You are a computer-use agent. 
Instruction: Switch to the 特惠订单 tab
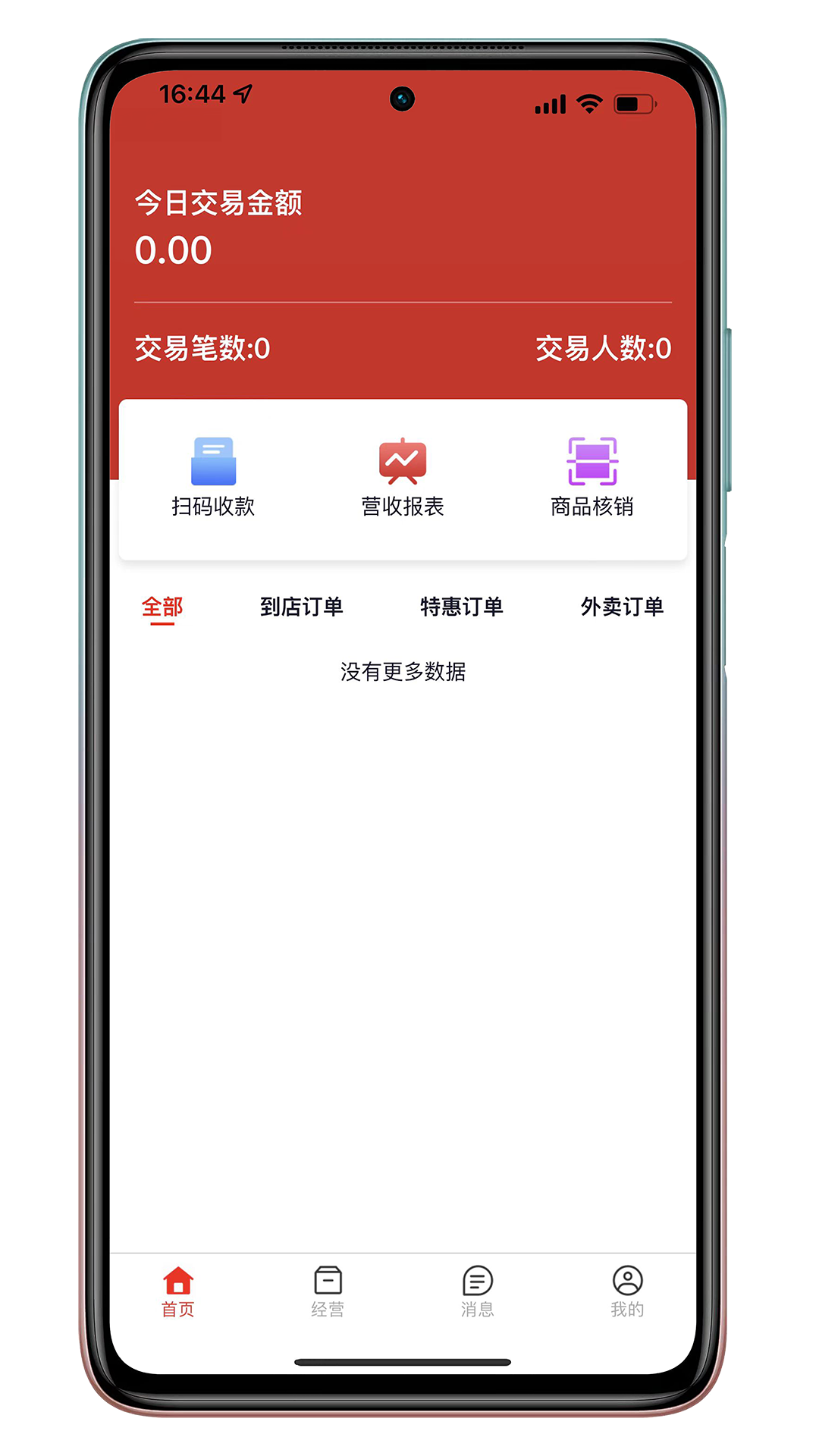pyautogui.click(x=462, y=607)
